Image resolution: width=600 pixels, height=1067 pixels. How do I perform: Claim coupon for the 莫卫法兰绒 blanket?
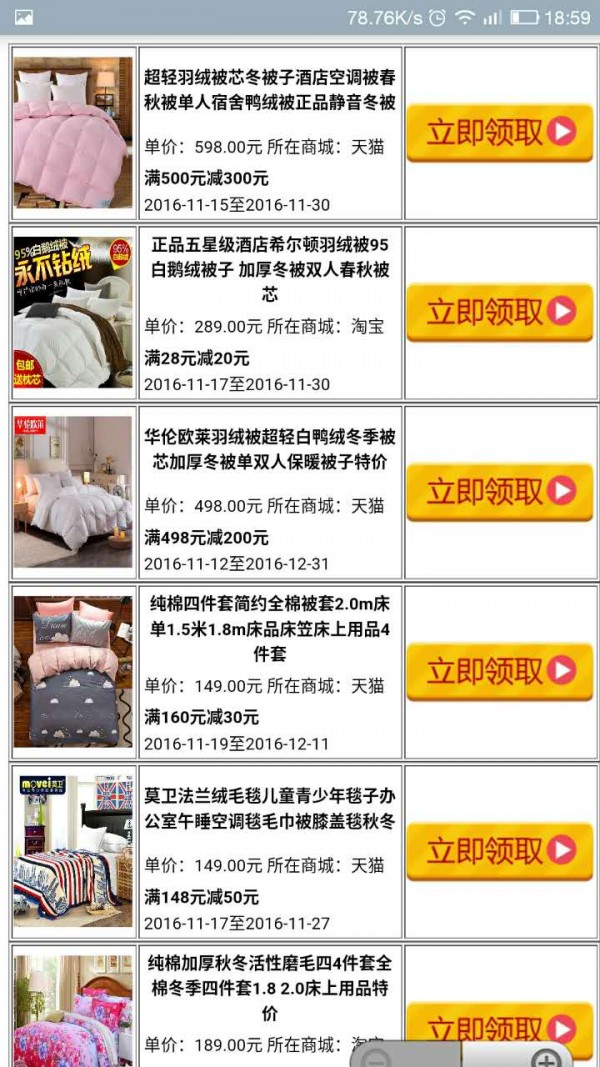(499, 851)
